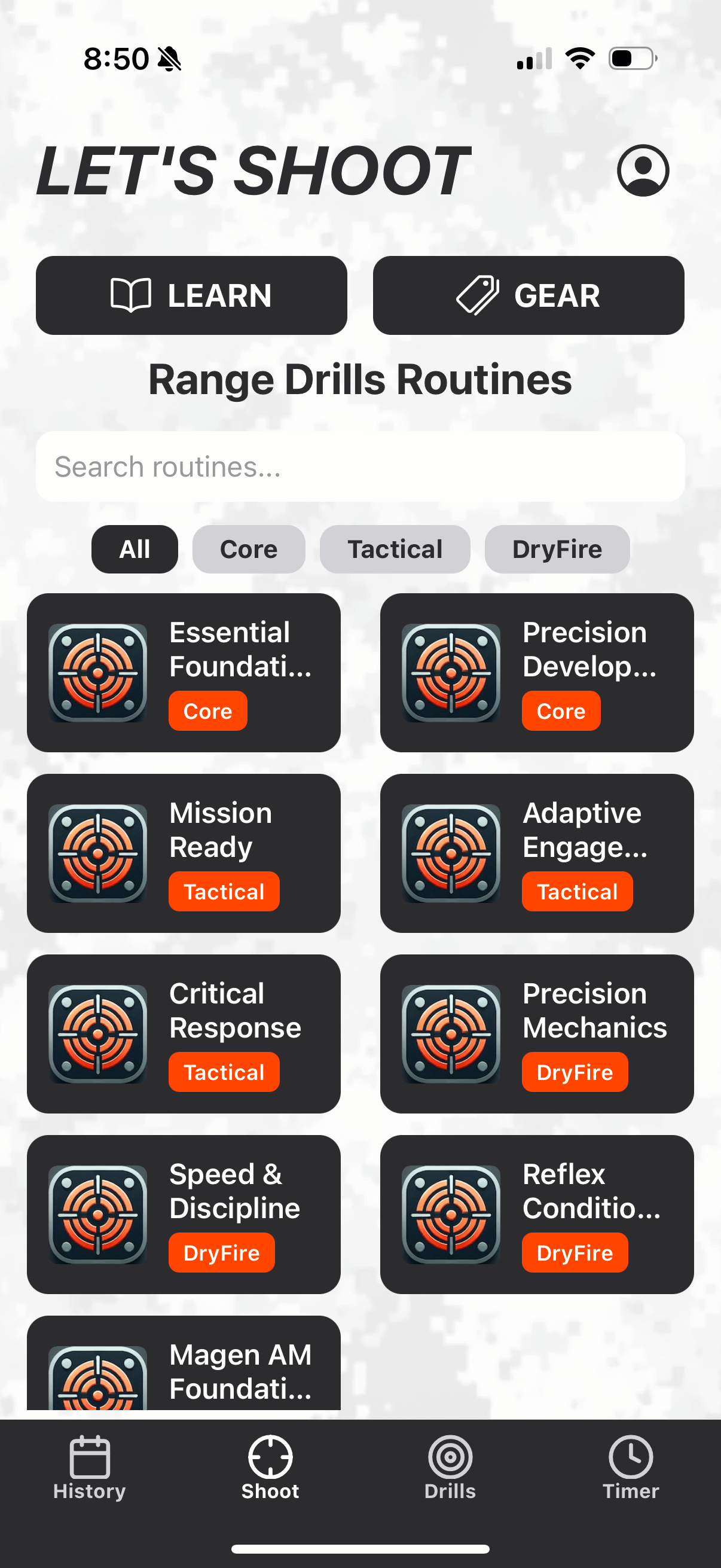Image resolution: width=721 pixels, height=1568 pixels.
Task: Open the Speed & Discipline routine
Action: tap(184, 1215)
